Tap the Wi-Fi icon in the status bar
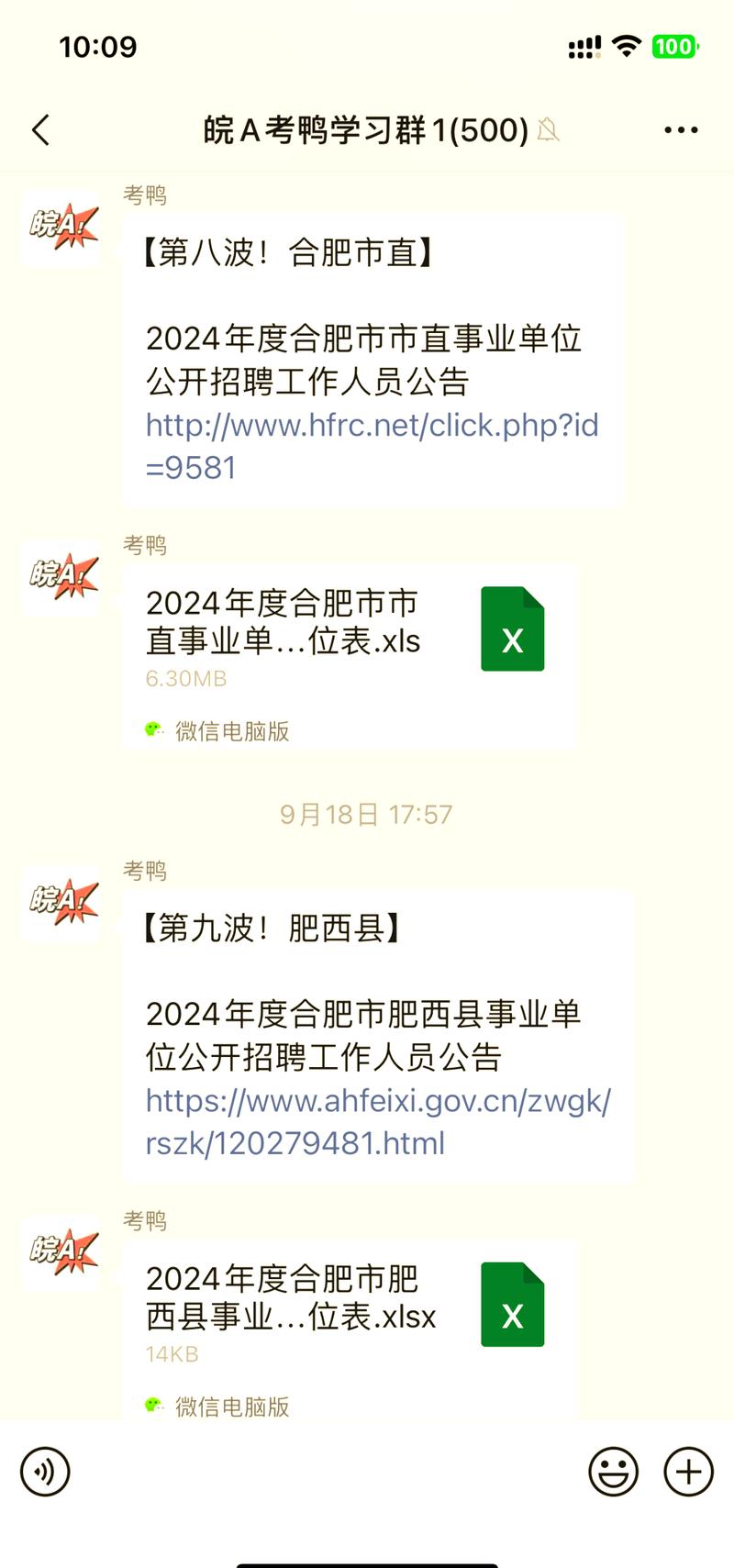Screen dimensions: 734x1568 point(626,46)
